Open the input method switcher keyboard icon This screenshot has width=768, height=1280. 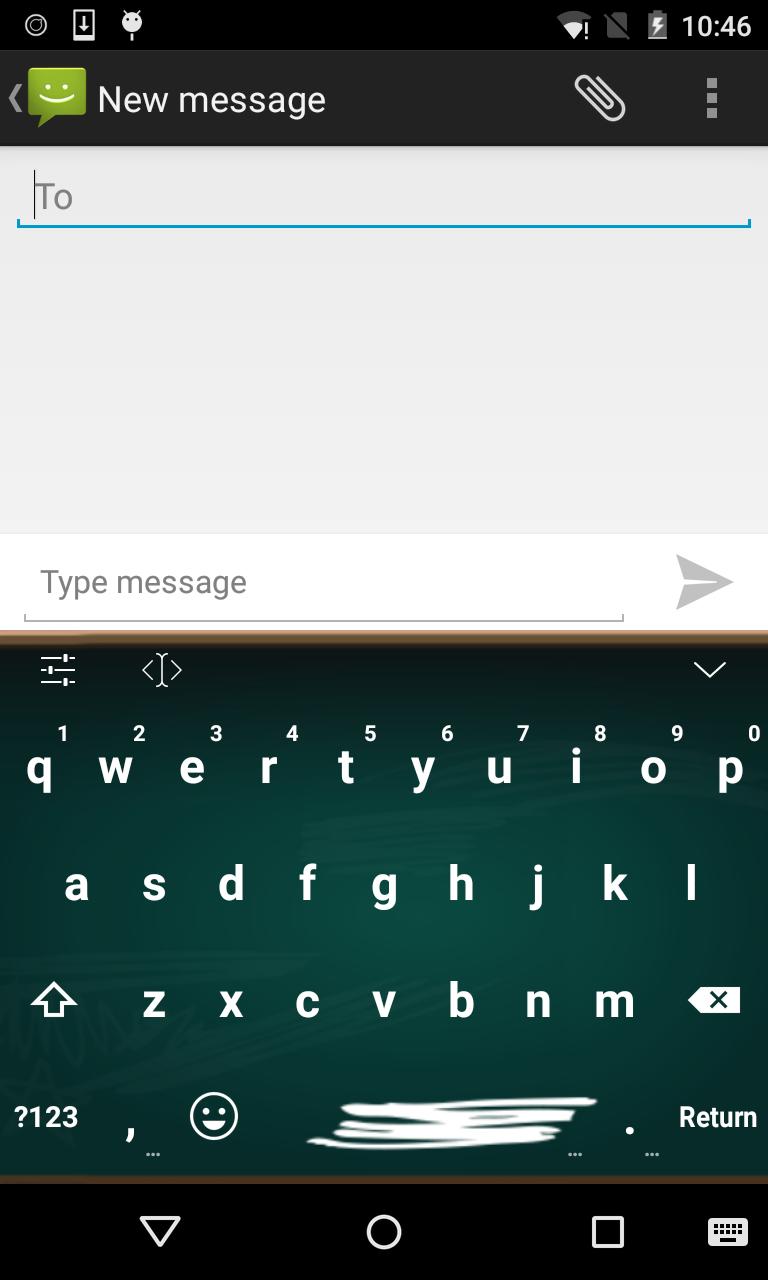coord(727,1232)
